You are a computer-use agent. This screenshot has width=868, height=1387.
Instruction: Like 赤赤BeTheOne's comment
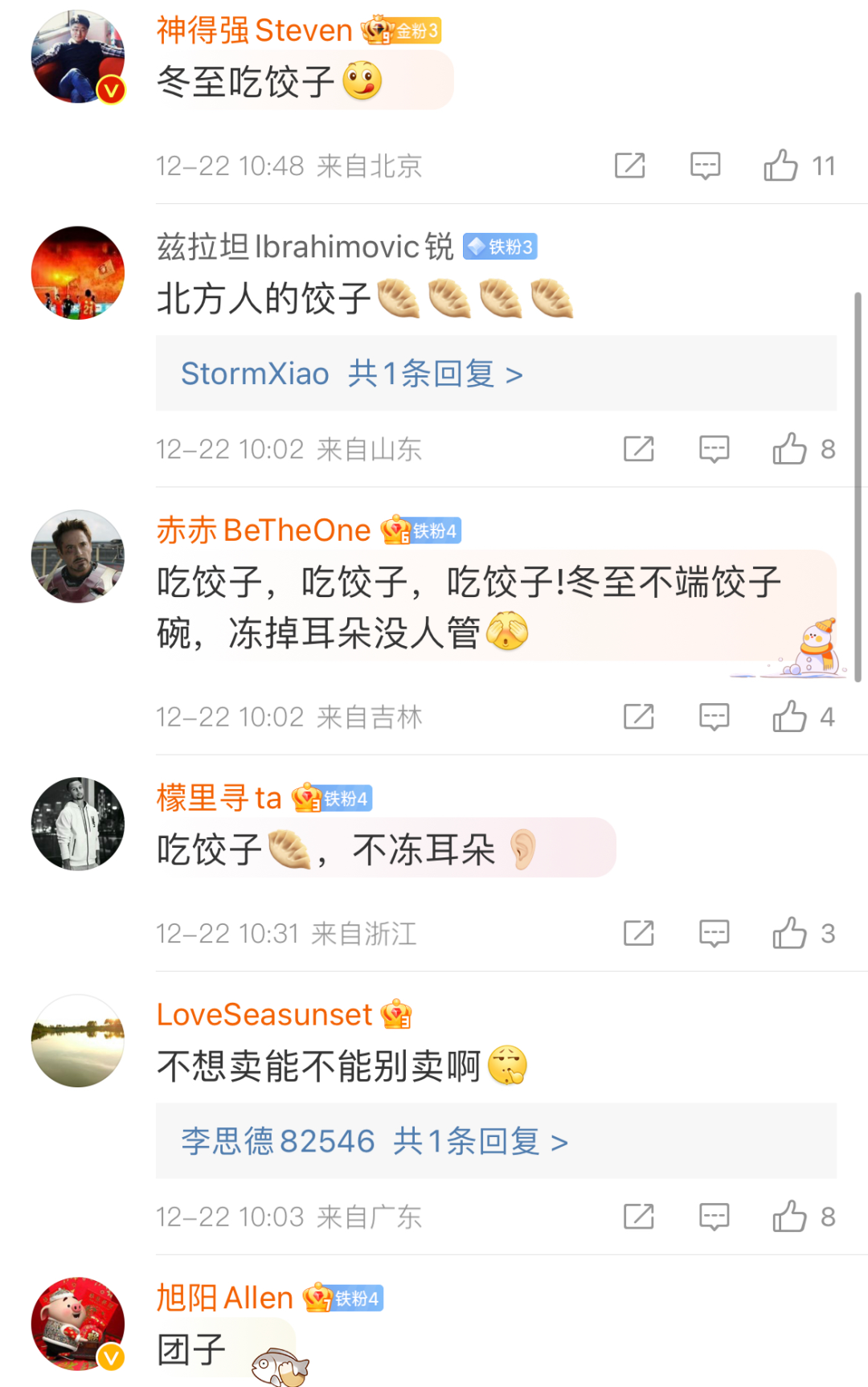pyautogui.click(x=790, y=716)
